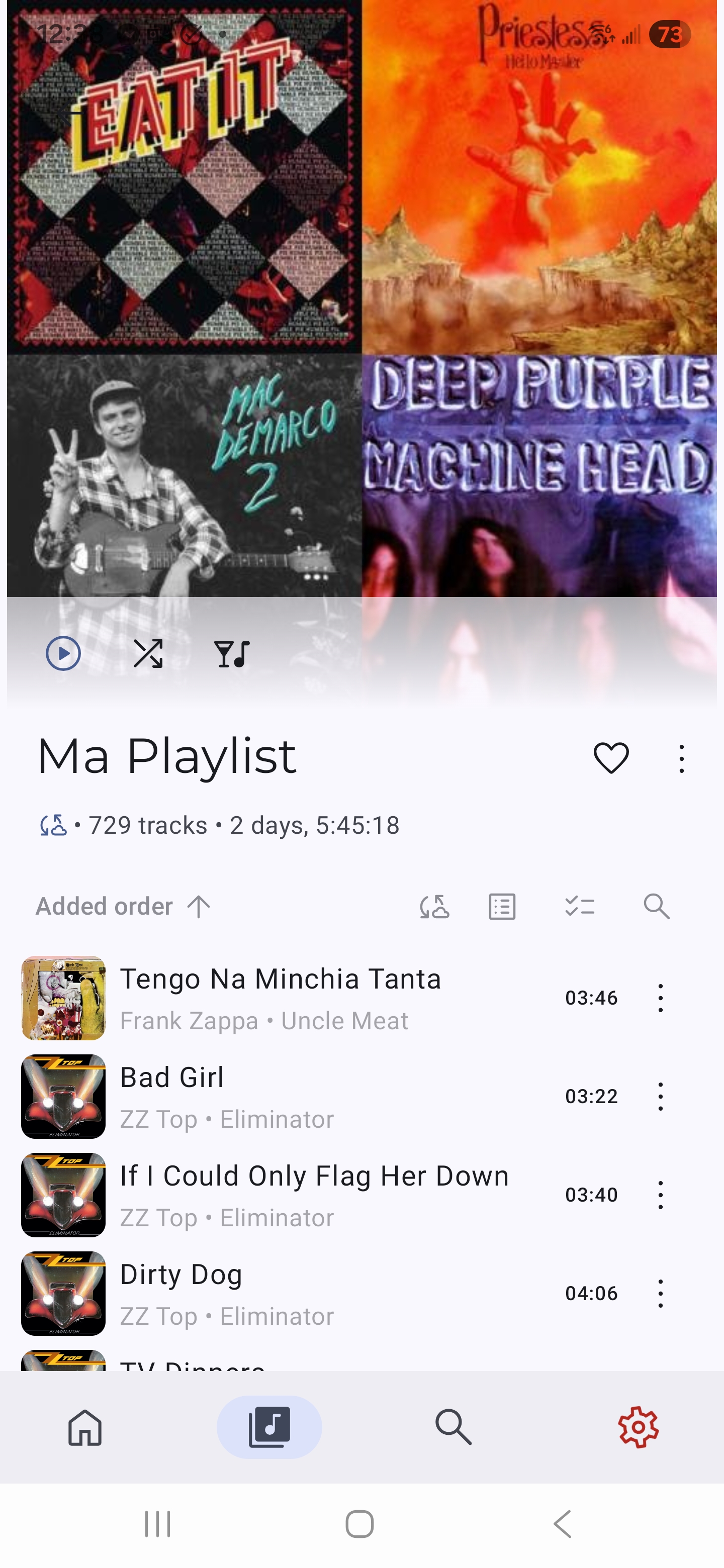Play the Ma Playlist
The width and height of the screenshot is (724, 1568).
(x=63, y=653)
